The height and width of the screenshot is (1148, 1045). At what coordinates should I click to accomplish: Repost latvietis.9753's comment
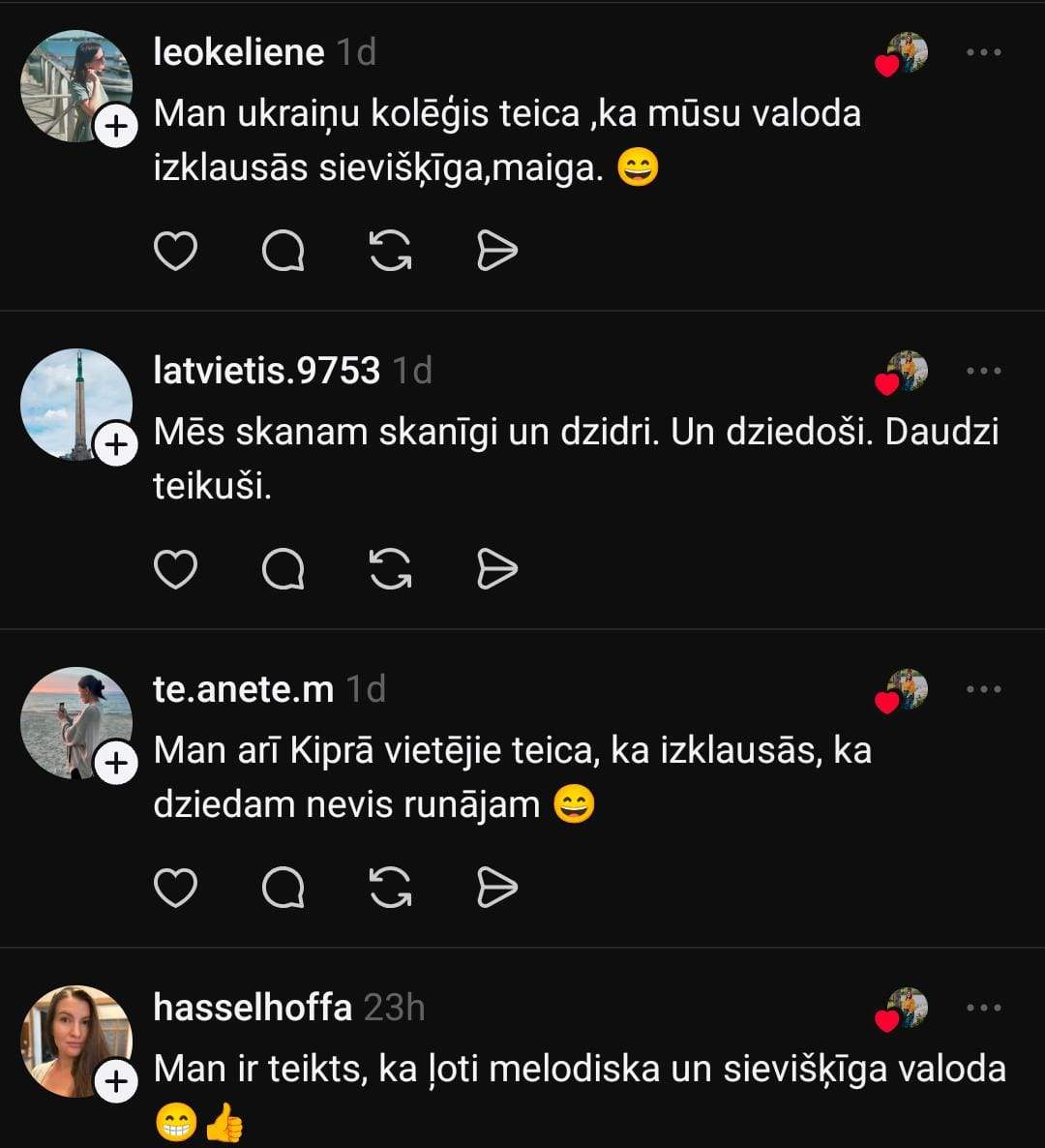tap(391, 570)
